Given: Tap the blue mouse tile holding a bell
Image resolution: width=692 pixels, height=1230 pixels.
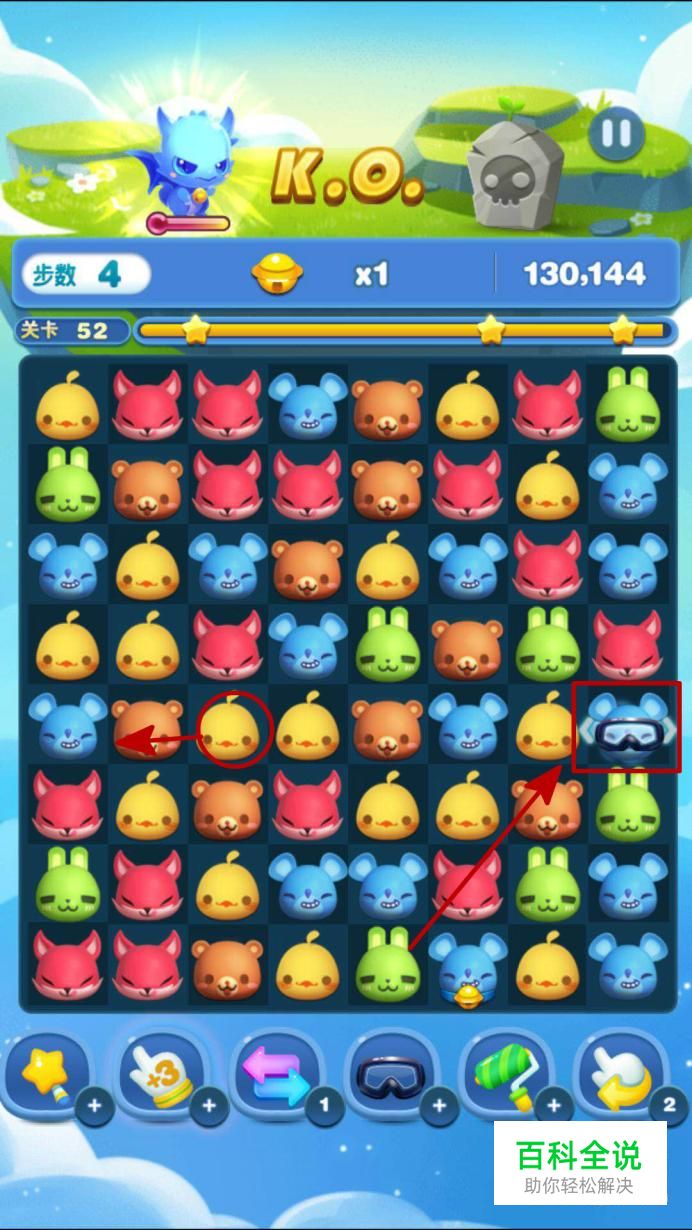Looking at the screenshot, I should point(467,968).
